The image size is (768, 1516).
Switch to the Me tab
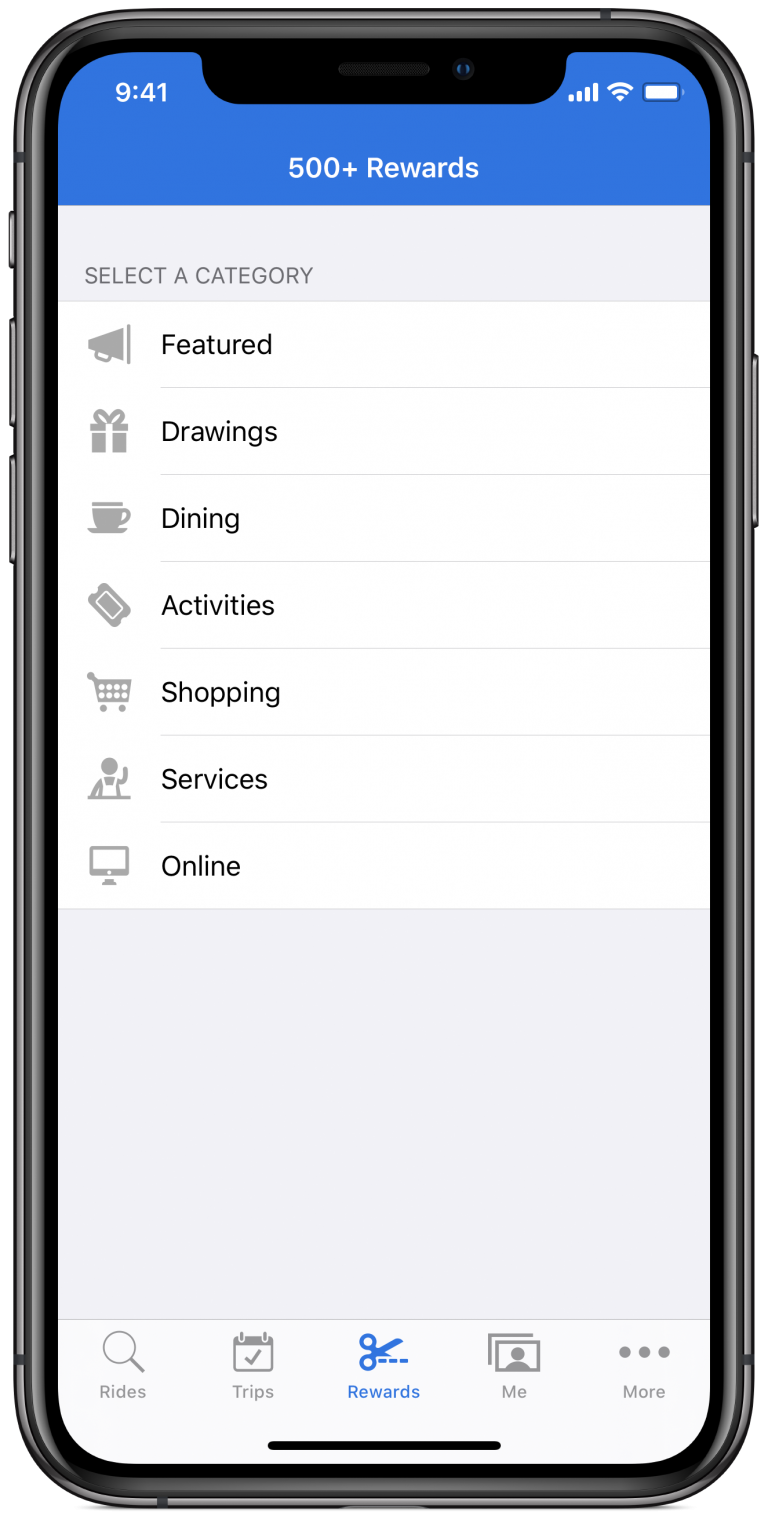pyautogui.click(x=514, y=1365)
